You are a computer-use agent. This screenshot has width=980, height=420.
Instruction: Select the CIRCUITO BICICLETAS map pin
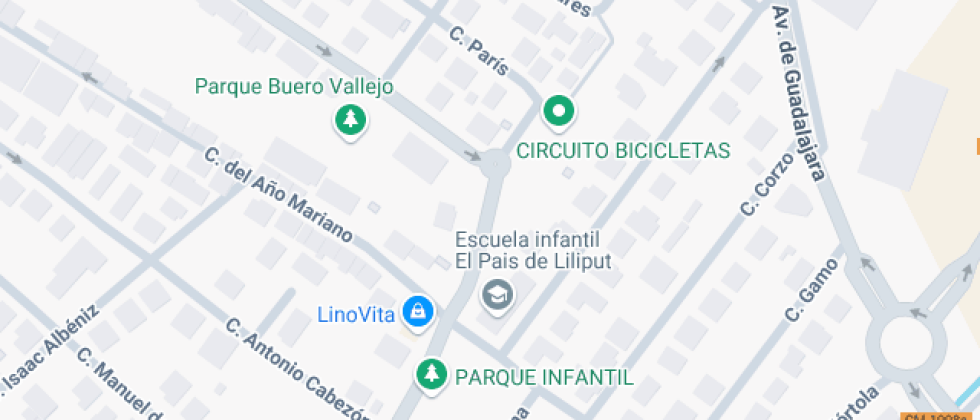559,110
